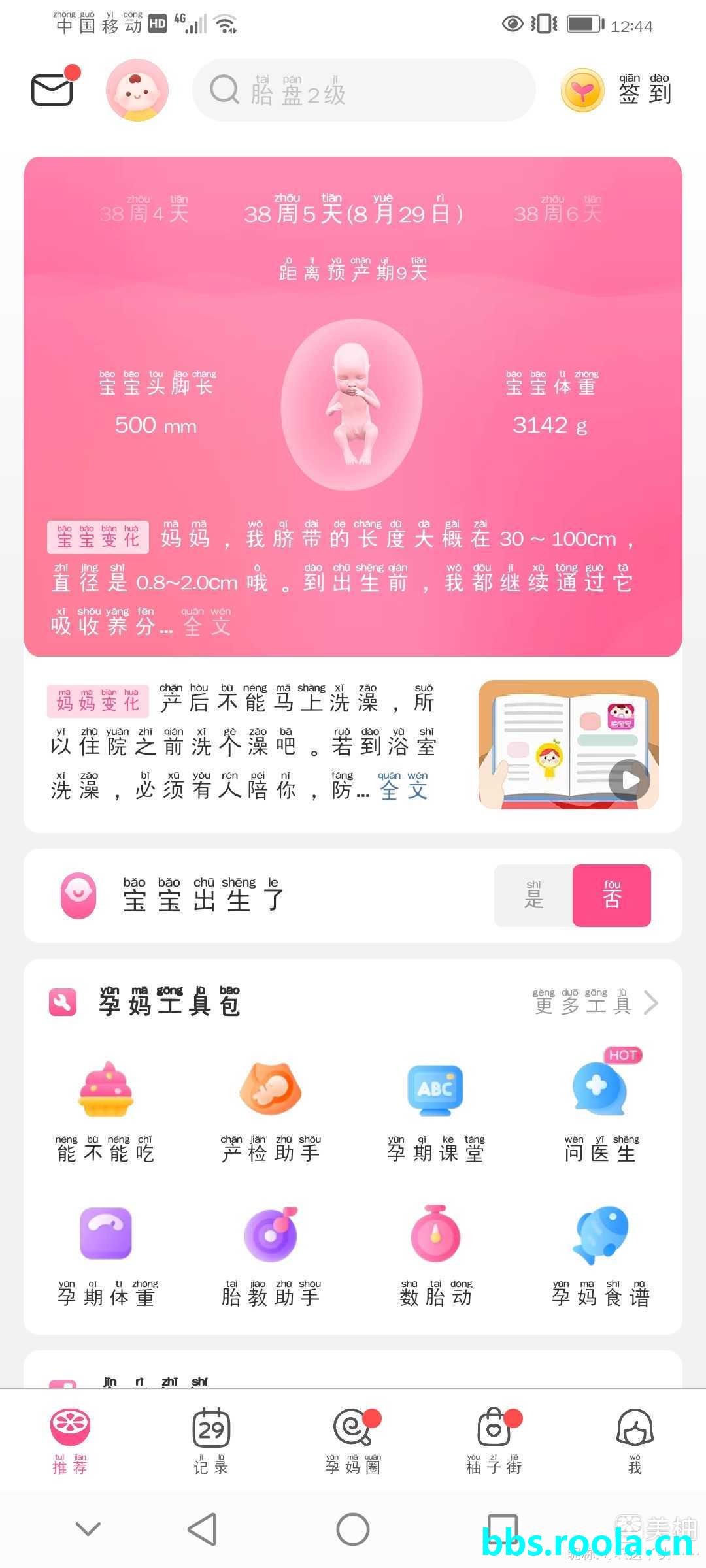Open the messages envelope icon
Image resolution: width=706 pixels, height=1568 pixels.
[52, 90]
